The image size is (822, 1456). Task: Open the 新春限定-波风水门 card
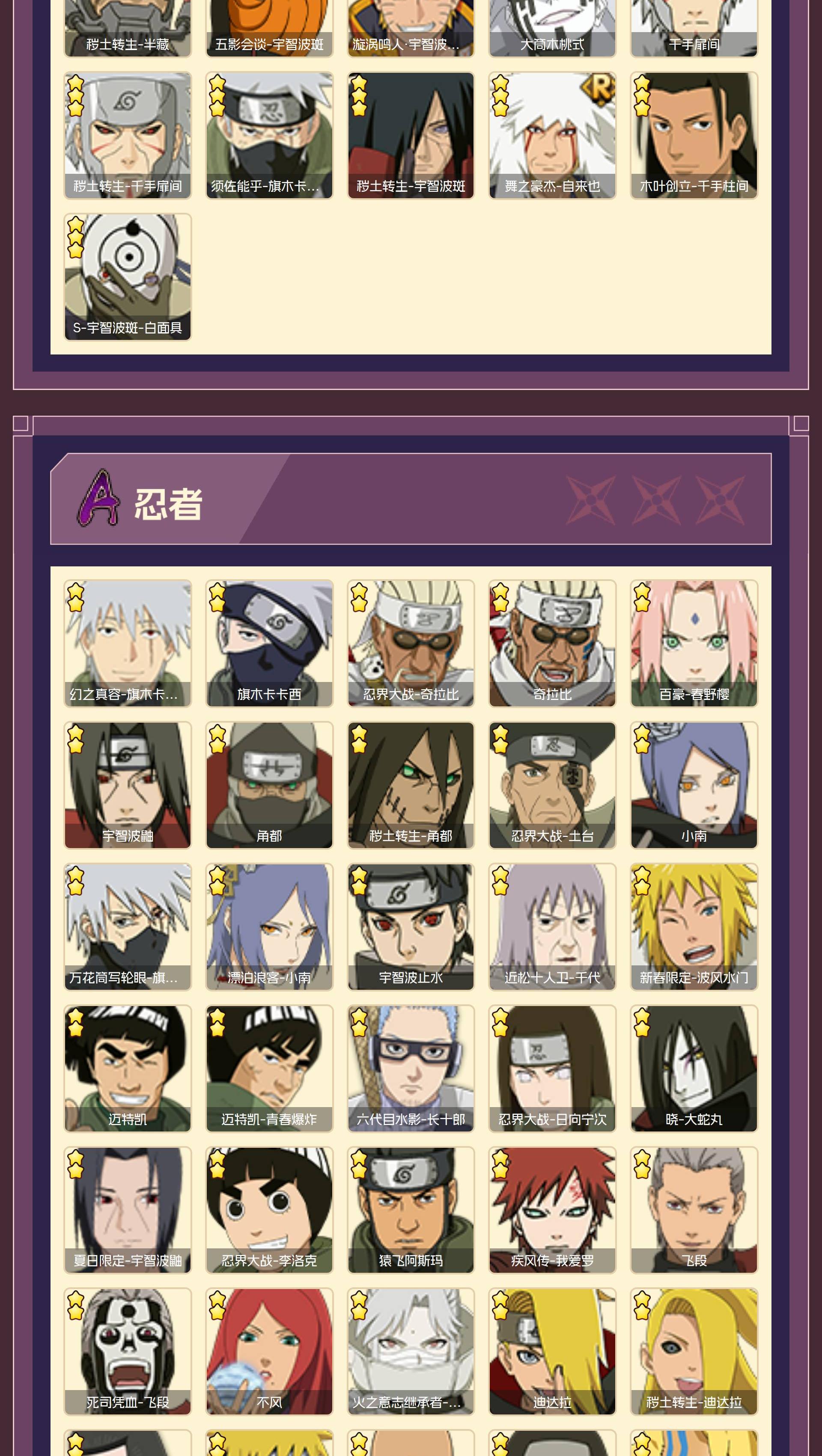coord(694,927)
